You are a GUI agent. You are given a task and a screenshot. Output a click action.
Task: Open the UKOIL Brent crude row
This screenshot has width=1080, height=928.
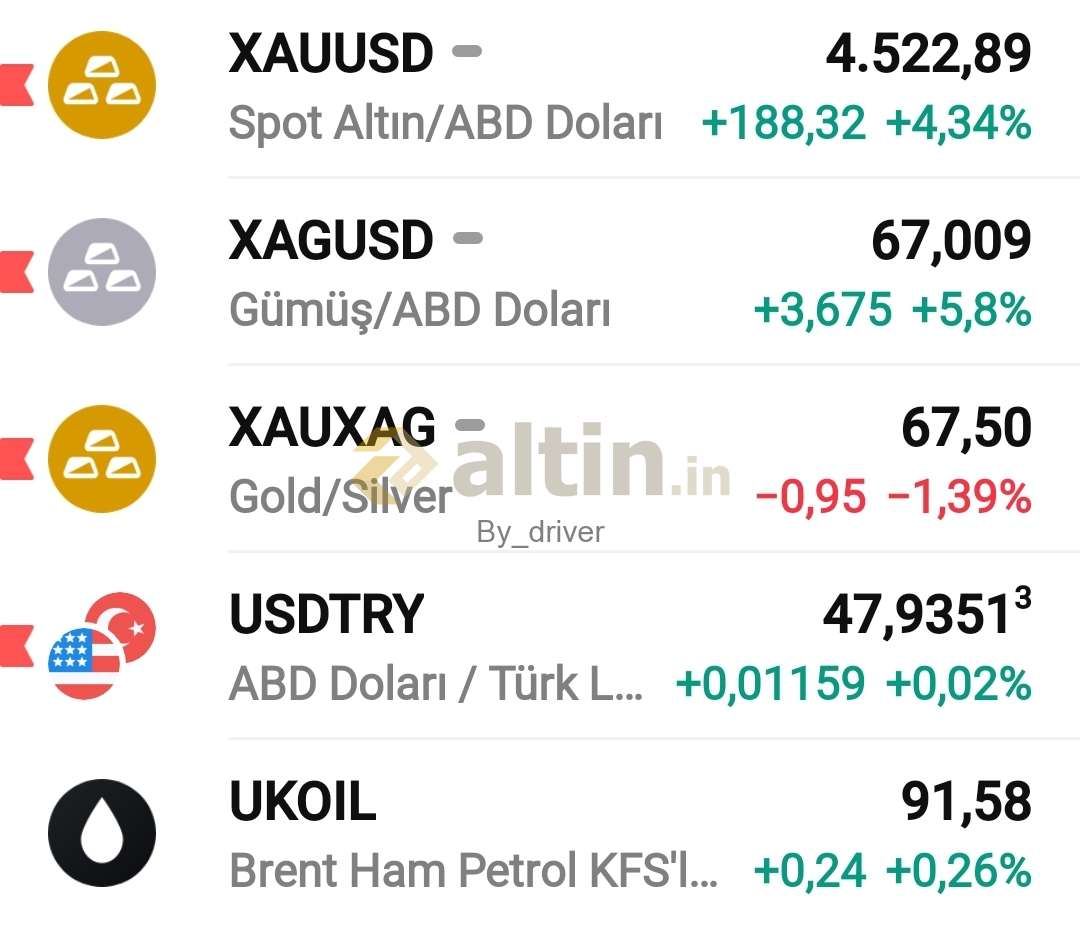click(540, 833)
